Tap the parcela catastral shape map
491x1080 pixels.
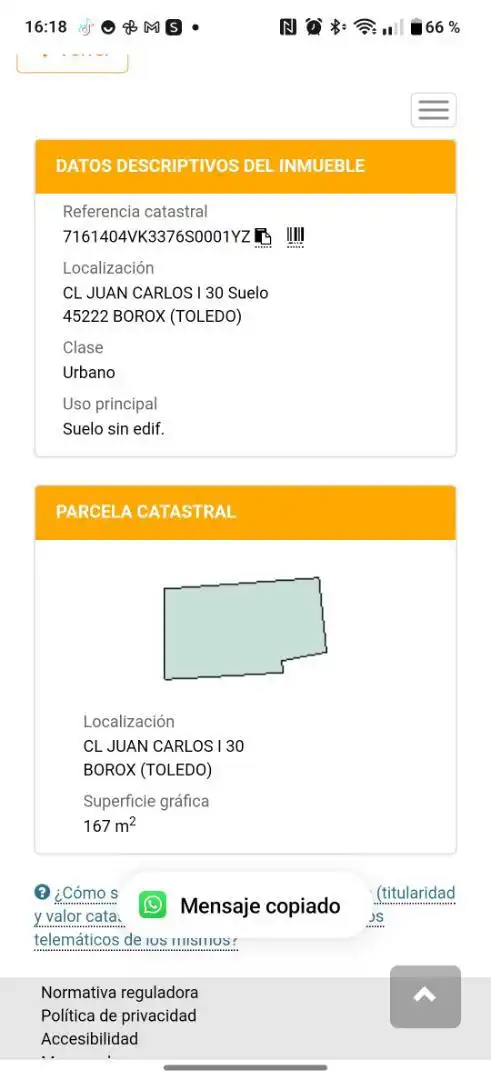click(x=244, y=628)
